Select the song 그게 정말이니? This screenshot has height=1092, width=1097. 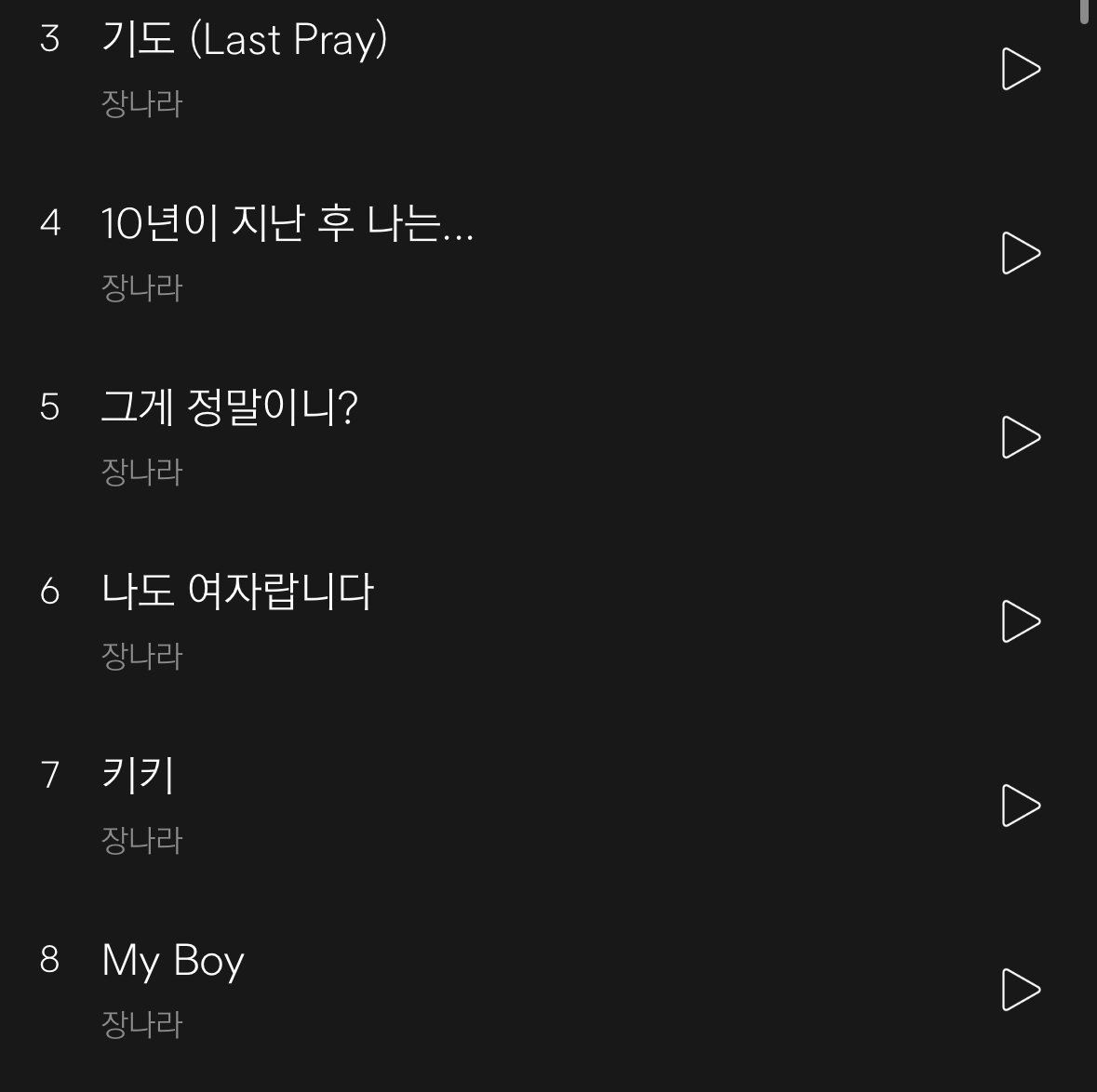point(229,408)
